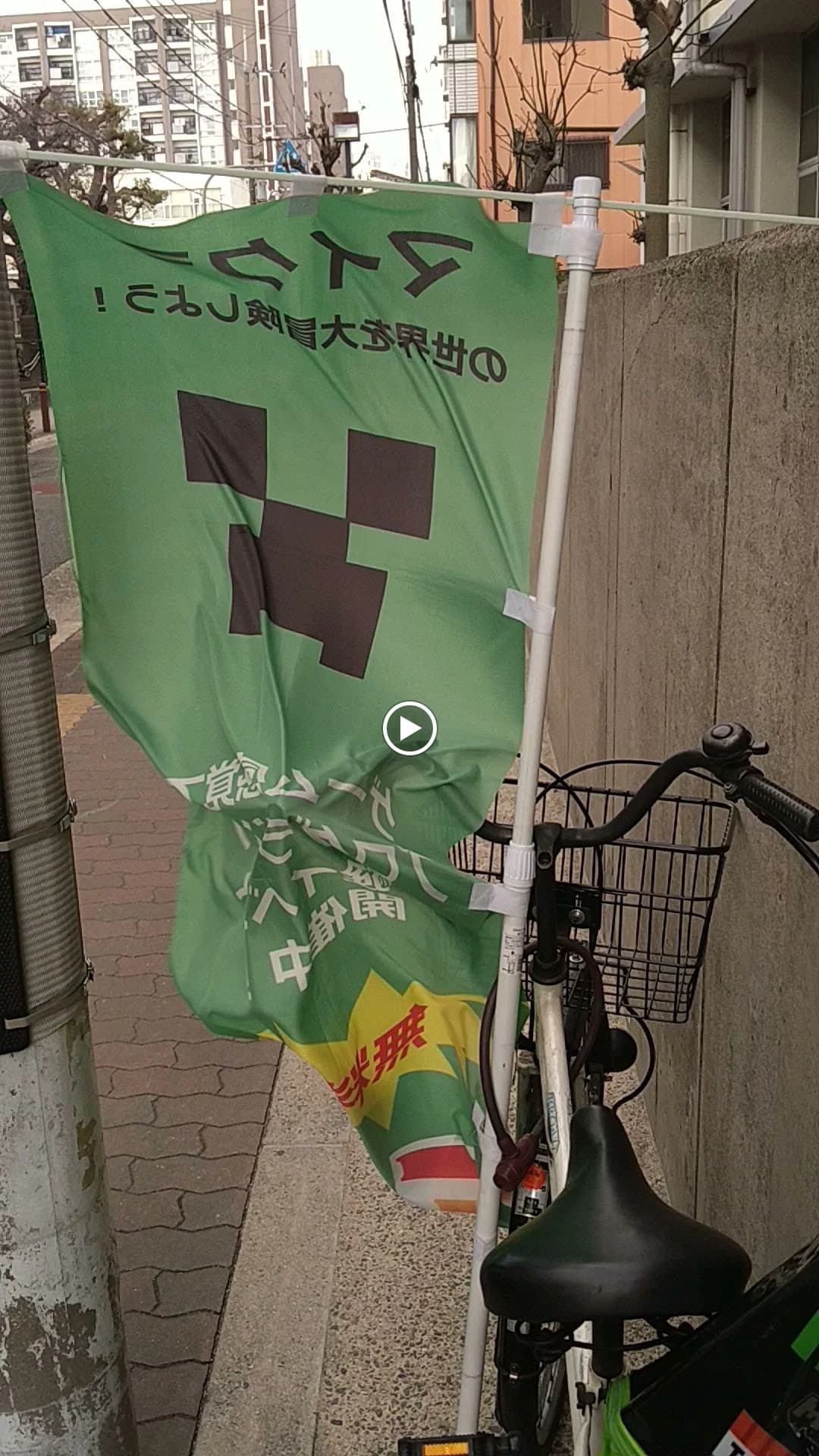Play the video of the green flag
The width and height of the screenshot is (819, 1456).
coord(409,729)
